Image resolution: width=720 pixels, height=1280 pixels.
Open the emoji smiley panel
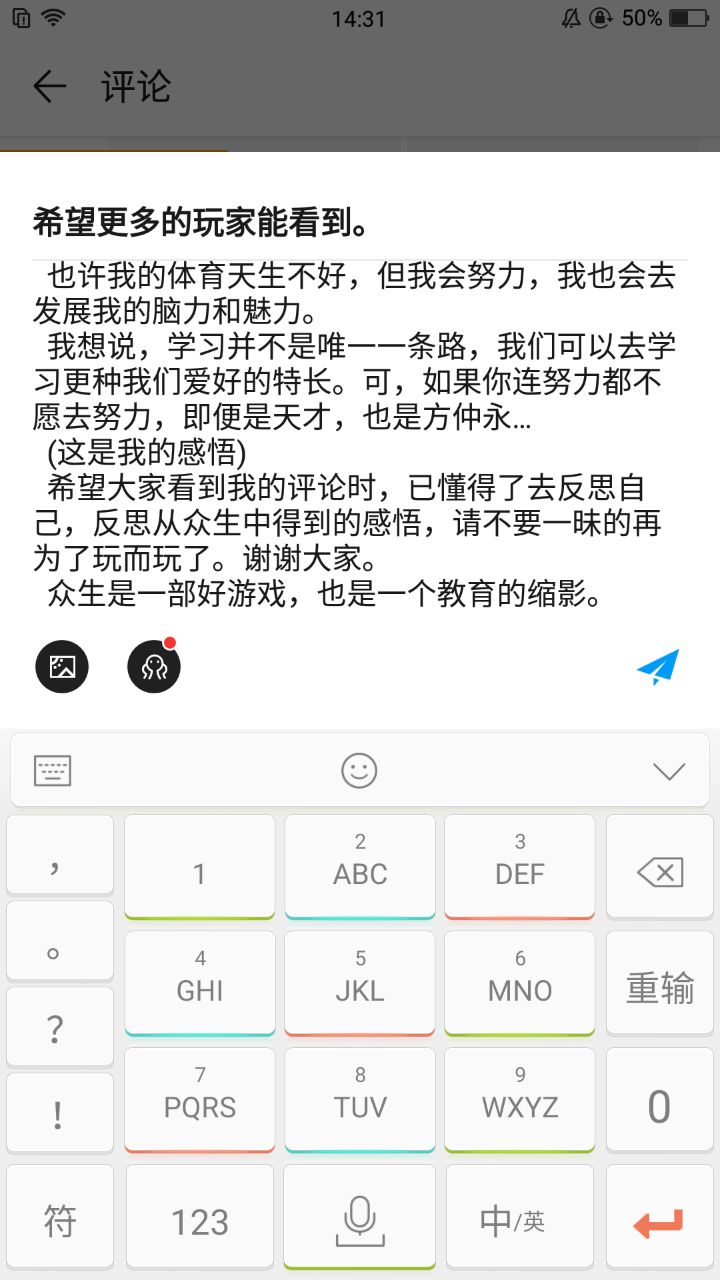click(x=359, y=770)
